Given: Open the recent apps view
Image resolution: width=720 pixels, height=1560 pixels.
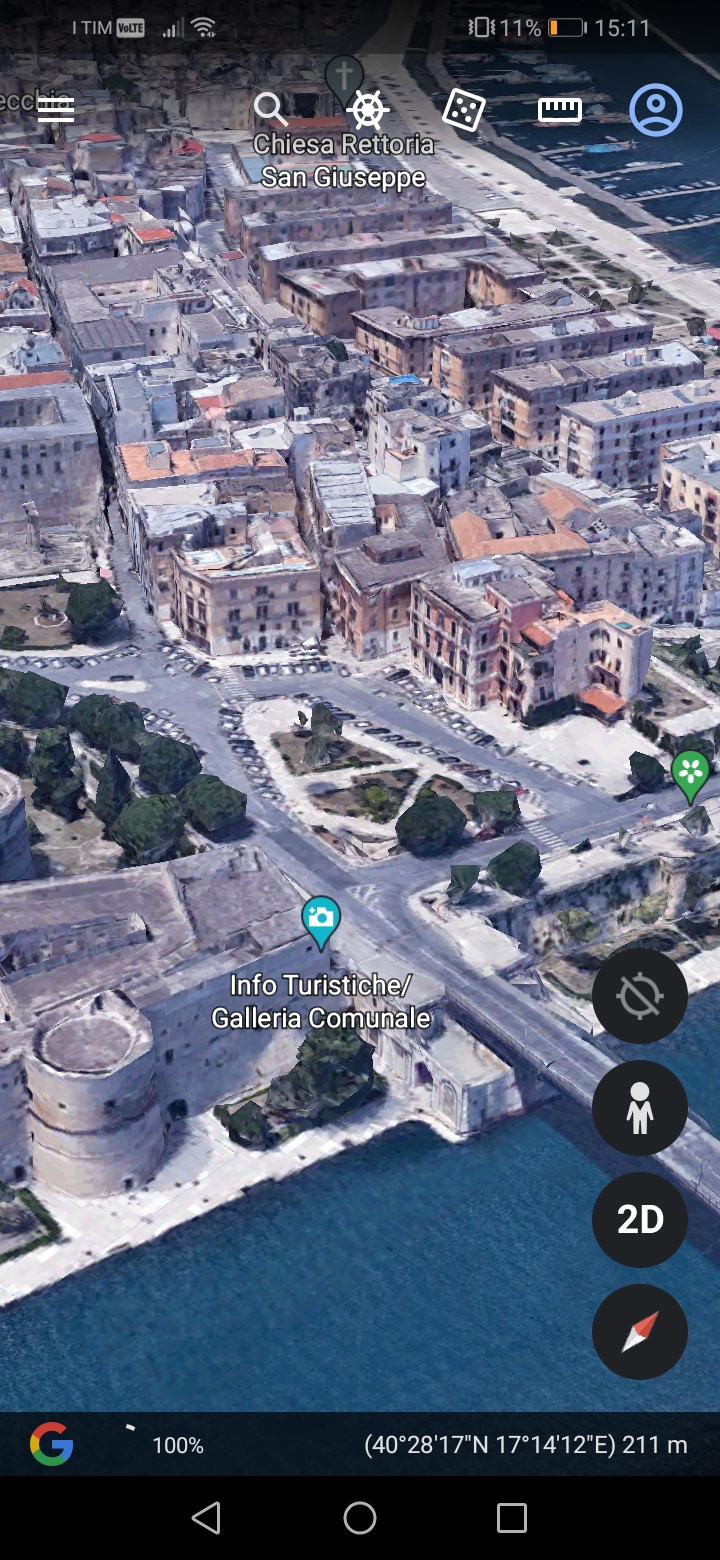Looking at the screenshot, I should [x=512, y=1518].
